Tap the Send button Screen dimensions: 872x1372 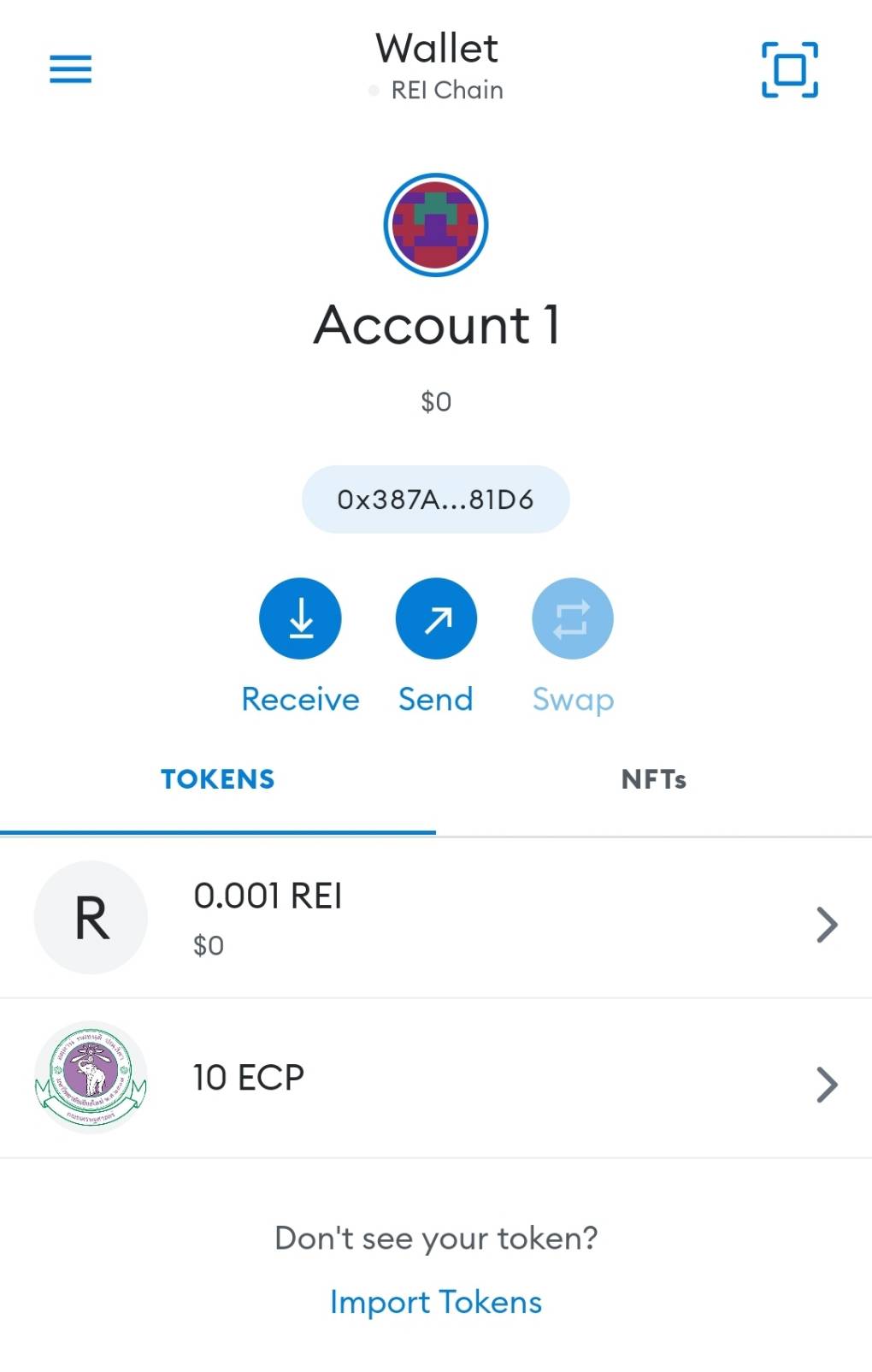(x=436, y=618)
